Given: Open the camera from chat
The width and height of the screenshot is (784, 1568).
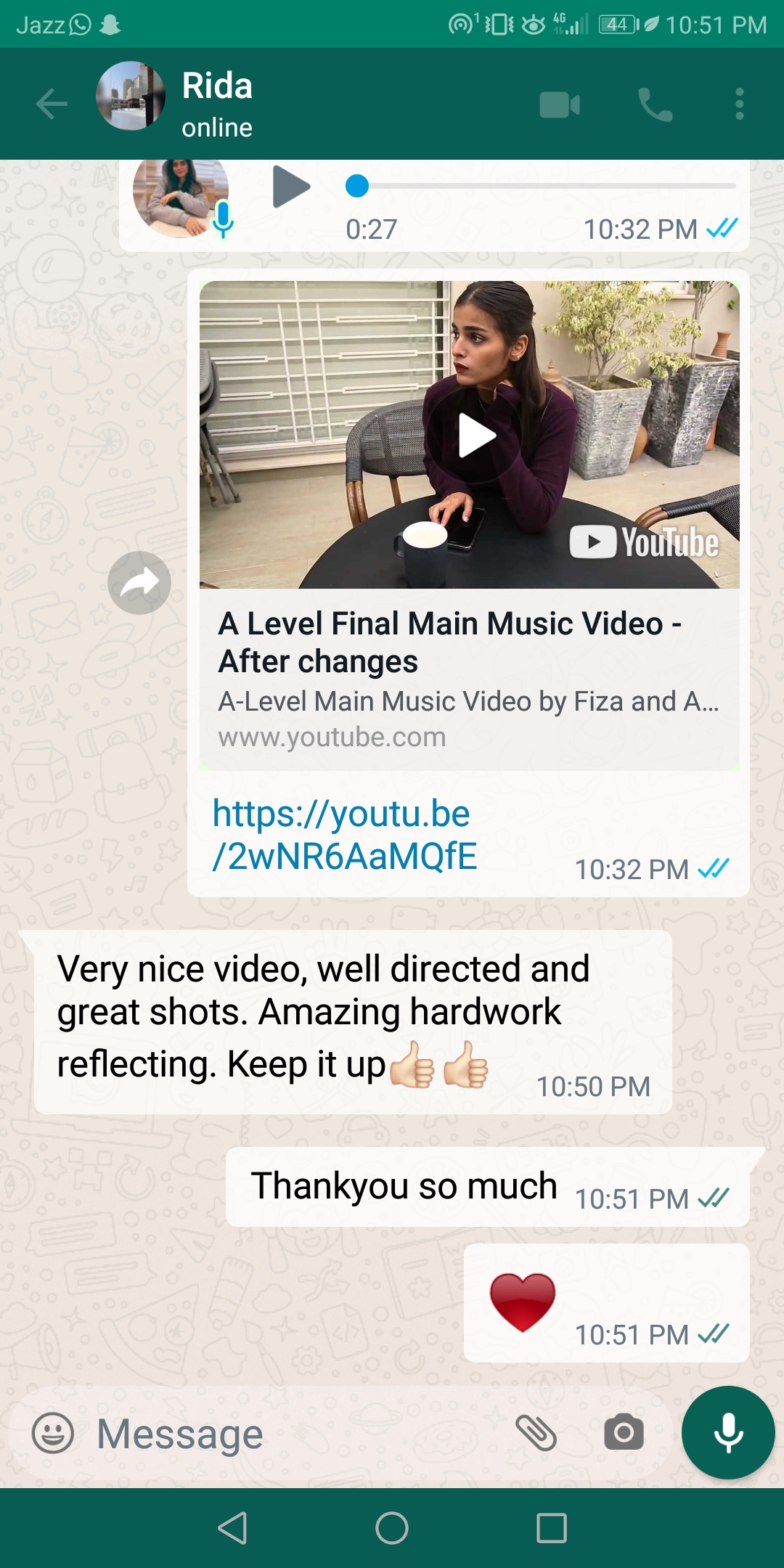Looking at the screenshot, I should tap(624, 1432).
